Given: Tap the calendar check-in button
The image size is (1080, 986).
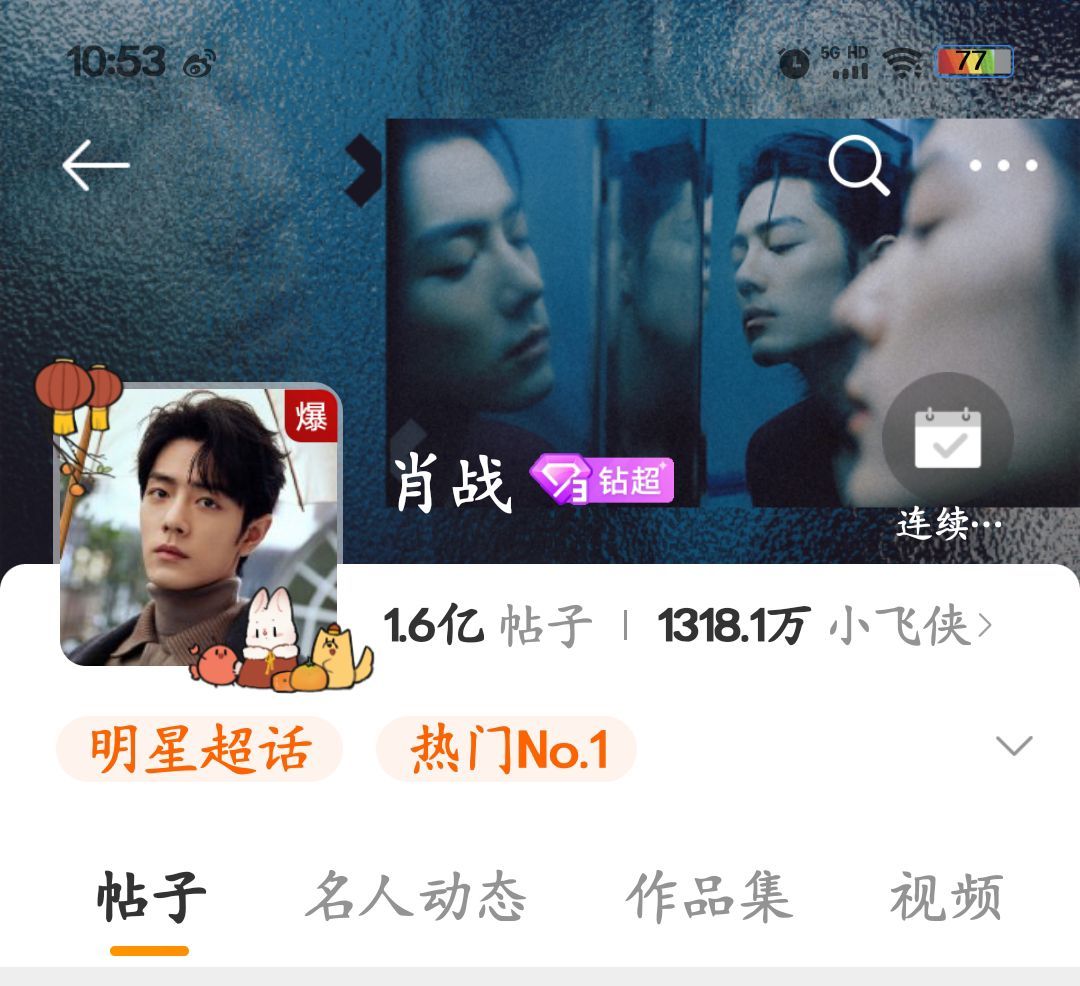Looking at the screenshot, I should click(x=948, y=439).
